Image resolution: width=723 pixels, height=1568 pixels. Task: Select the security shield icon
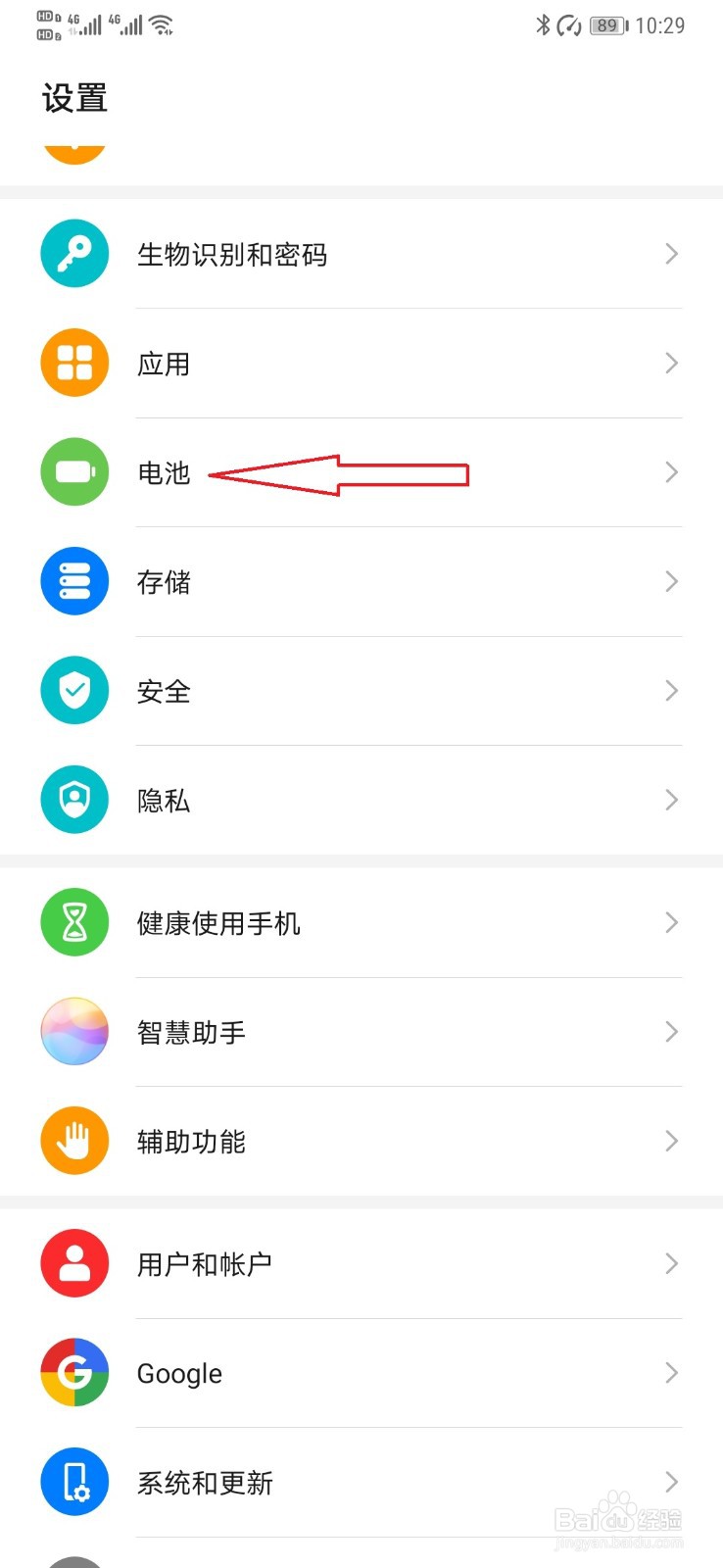pos(73,691)
